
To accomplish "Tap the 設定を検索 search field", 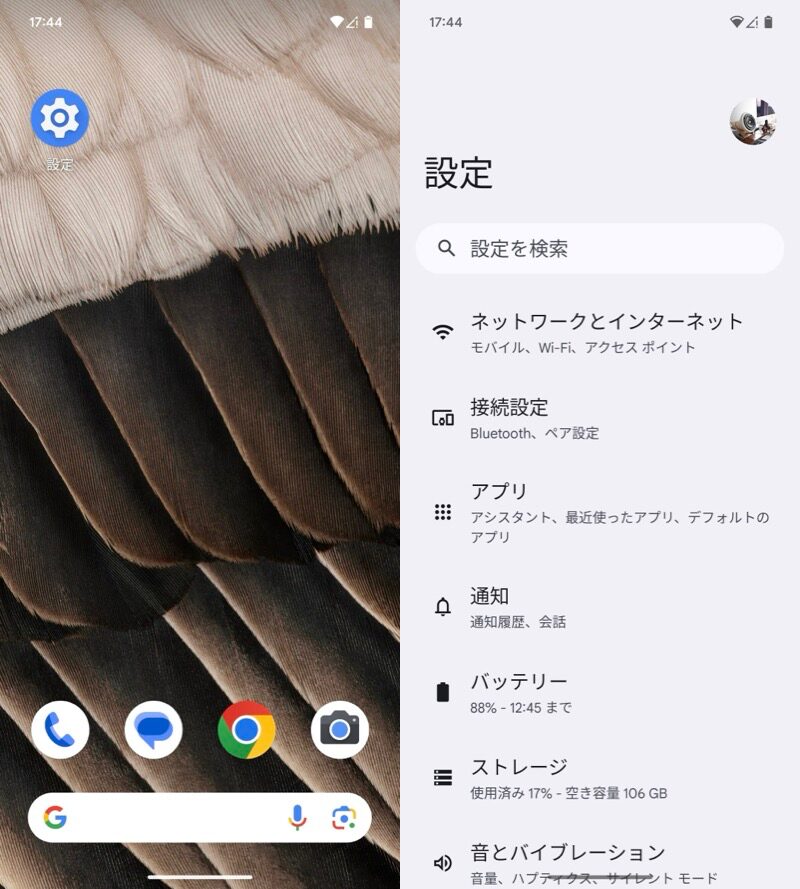I will [600, 249].
